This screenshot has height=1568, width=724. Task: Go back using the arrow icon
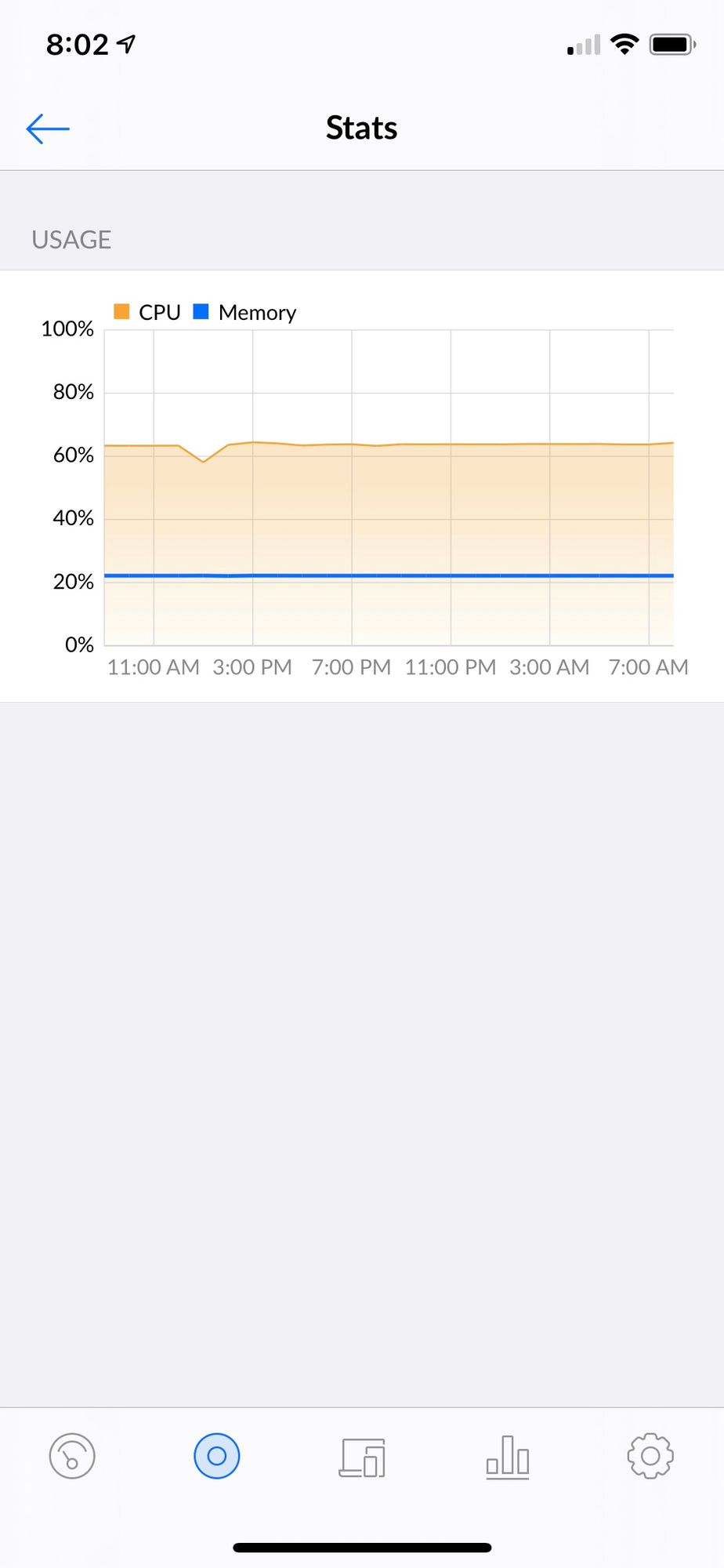point(48,129)
